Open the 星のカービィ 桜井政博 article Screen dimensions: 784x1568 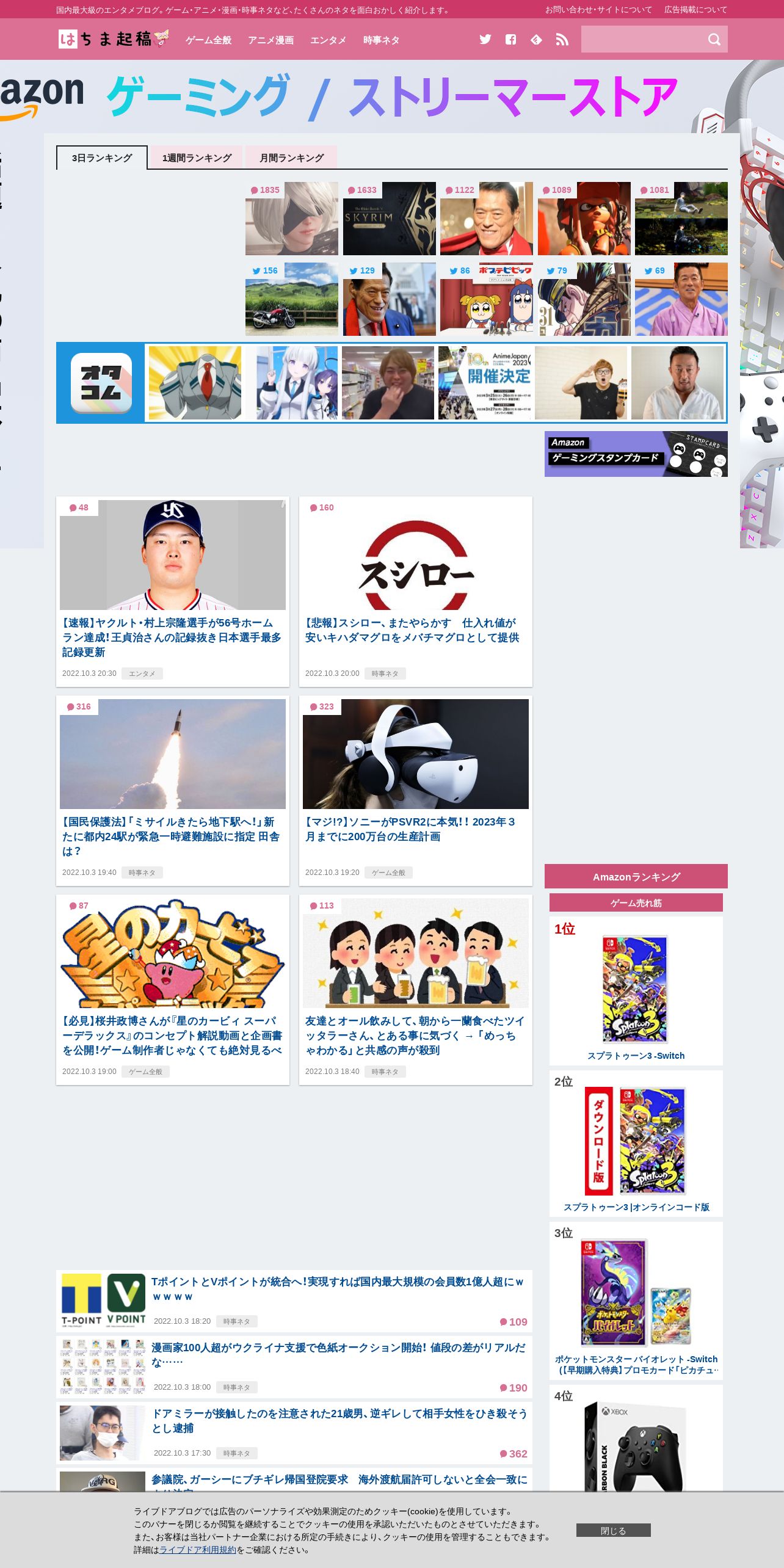tap(172, 1036)
